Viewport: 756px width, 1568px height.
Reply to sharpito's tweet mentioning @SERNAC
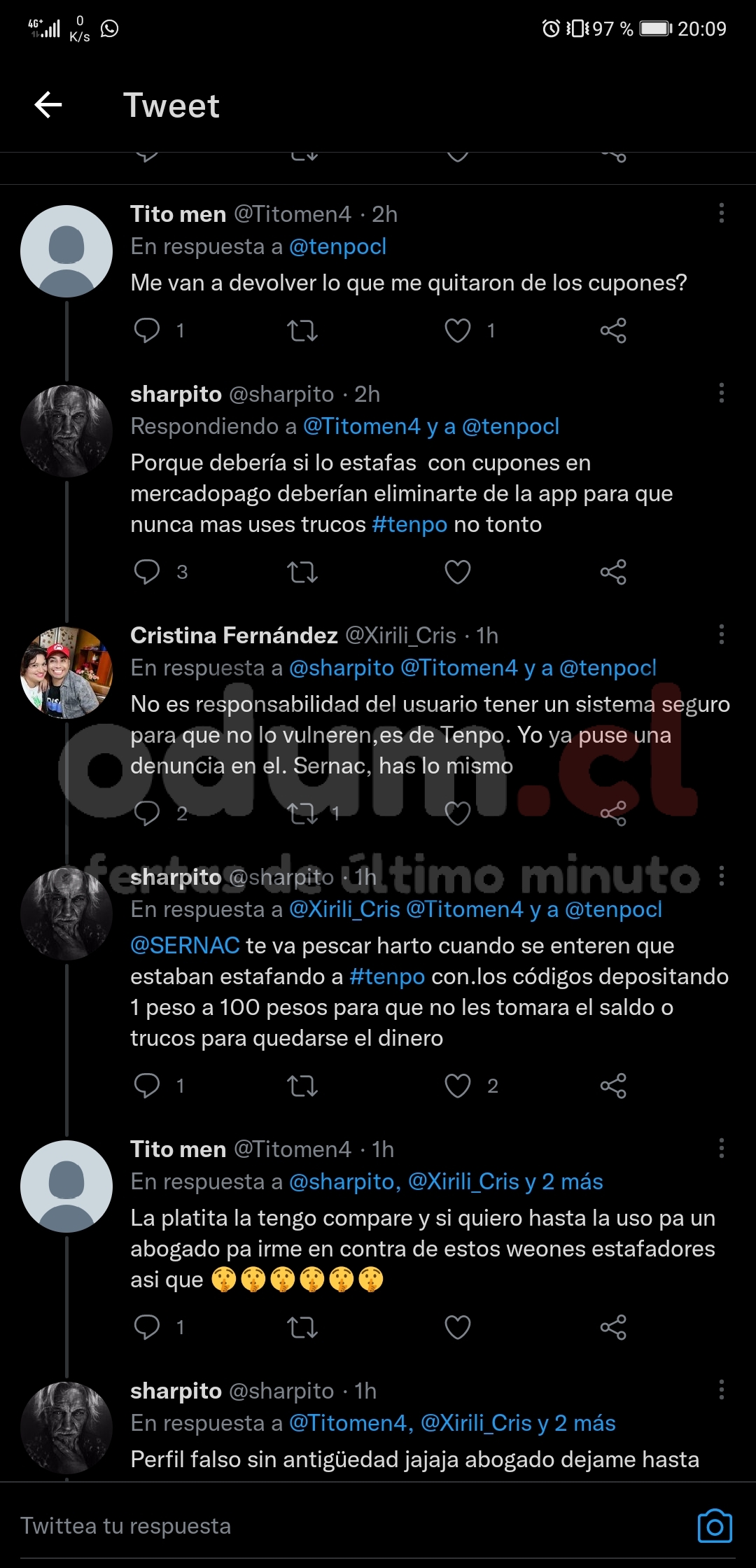147,1086
